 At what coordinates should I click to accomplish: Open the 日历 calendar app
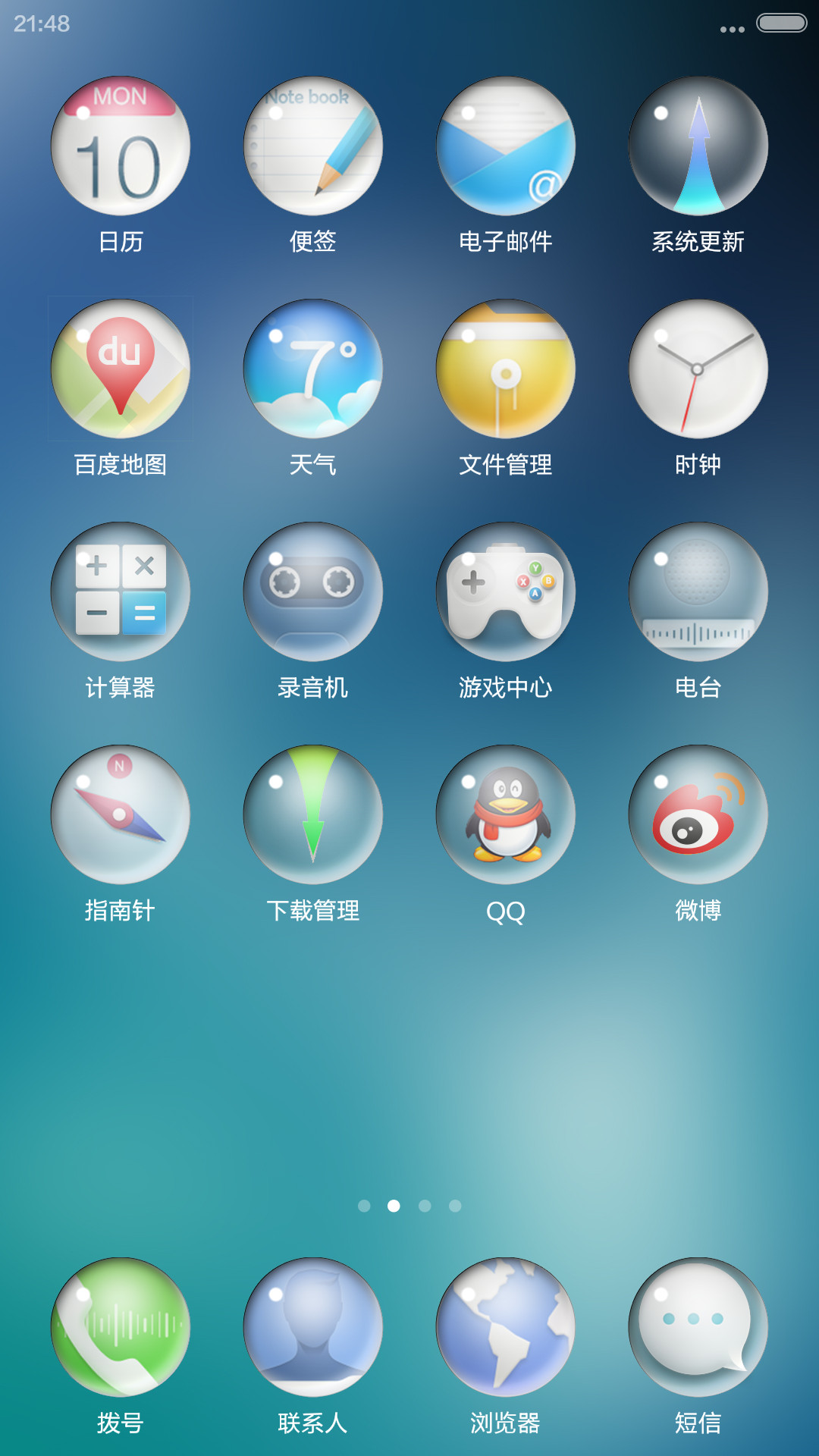(121, 146)
